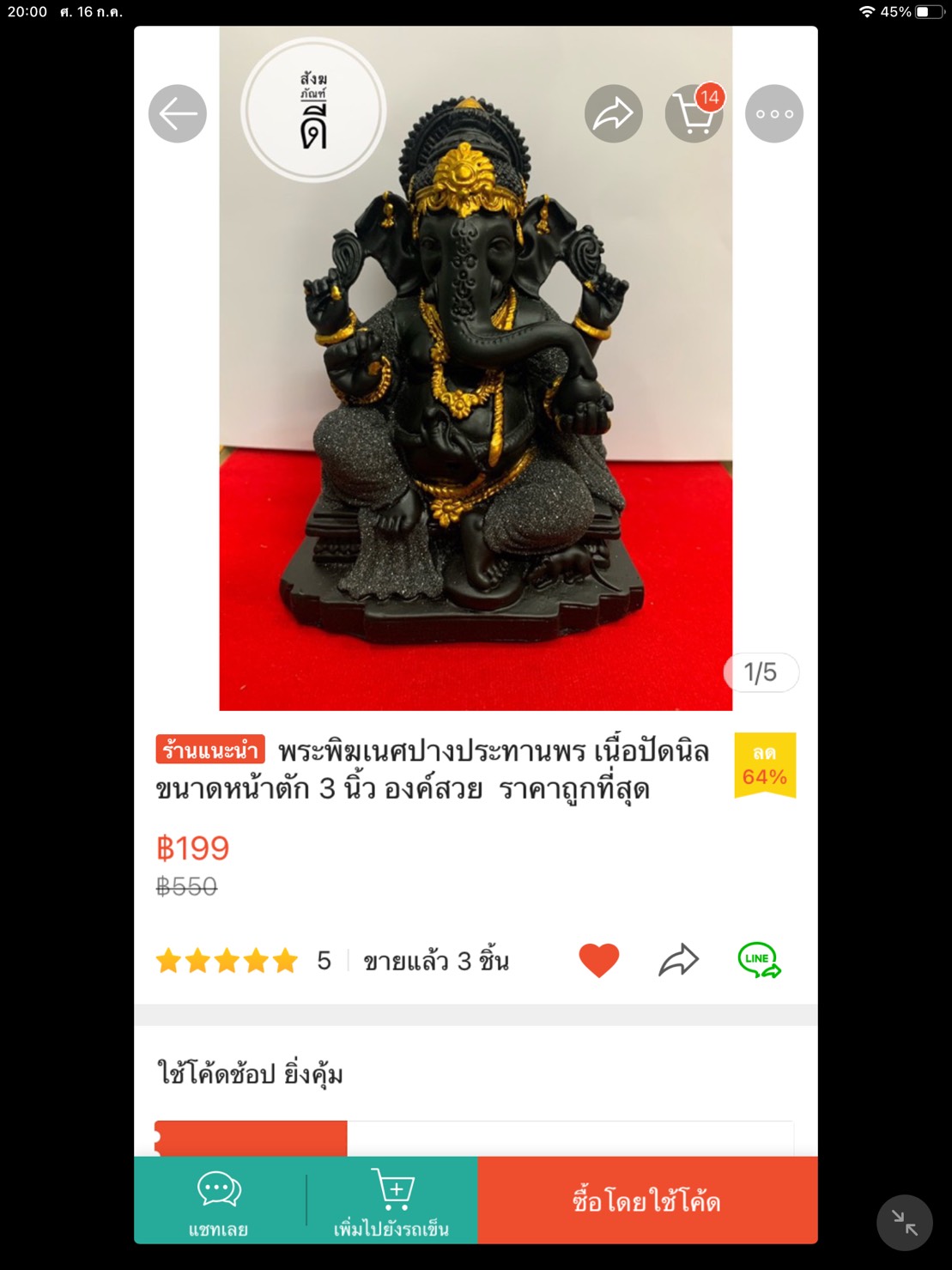
Task: Open the Ganesha product photo
Action: (x=476, y=368)
